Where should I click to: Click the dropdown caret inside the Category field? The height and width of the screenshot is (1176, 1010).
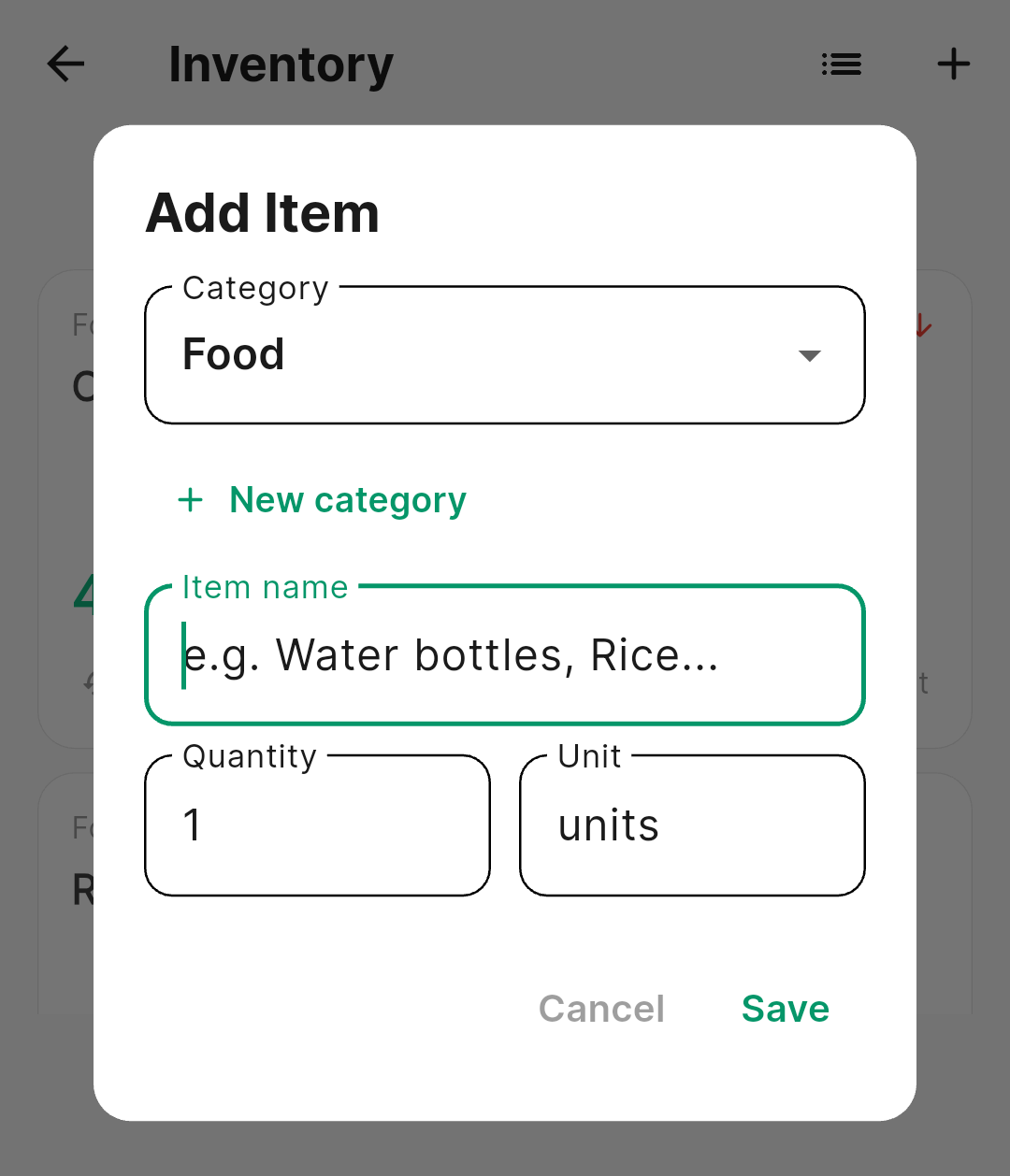tap(810, 355)
